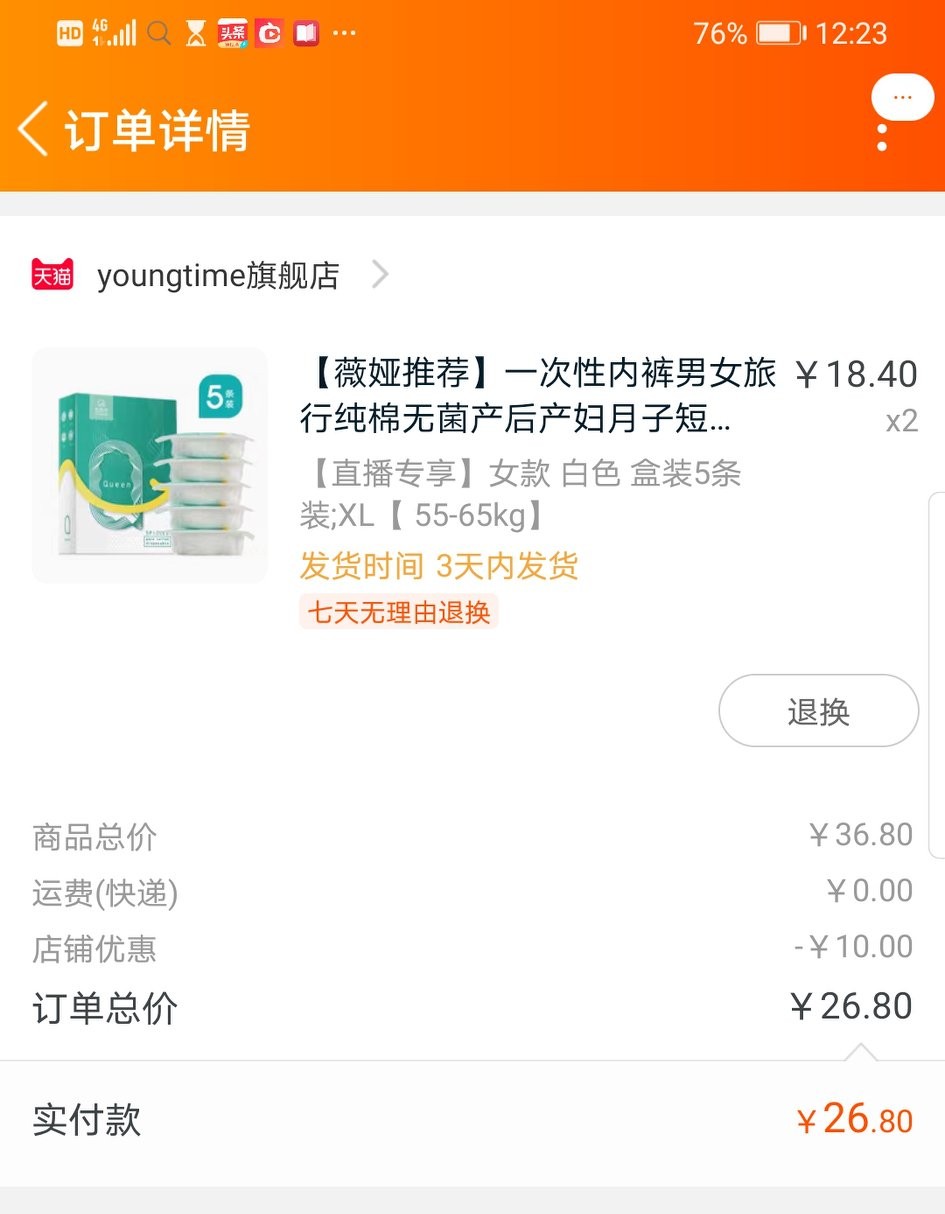The width and height of the screenshot is (945, 1214).
Task: Expand the chevron after youngtime旗舰店
Action: (379, 275)
